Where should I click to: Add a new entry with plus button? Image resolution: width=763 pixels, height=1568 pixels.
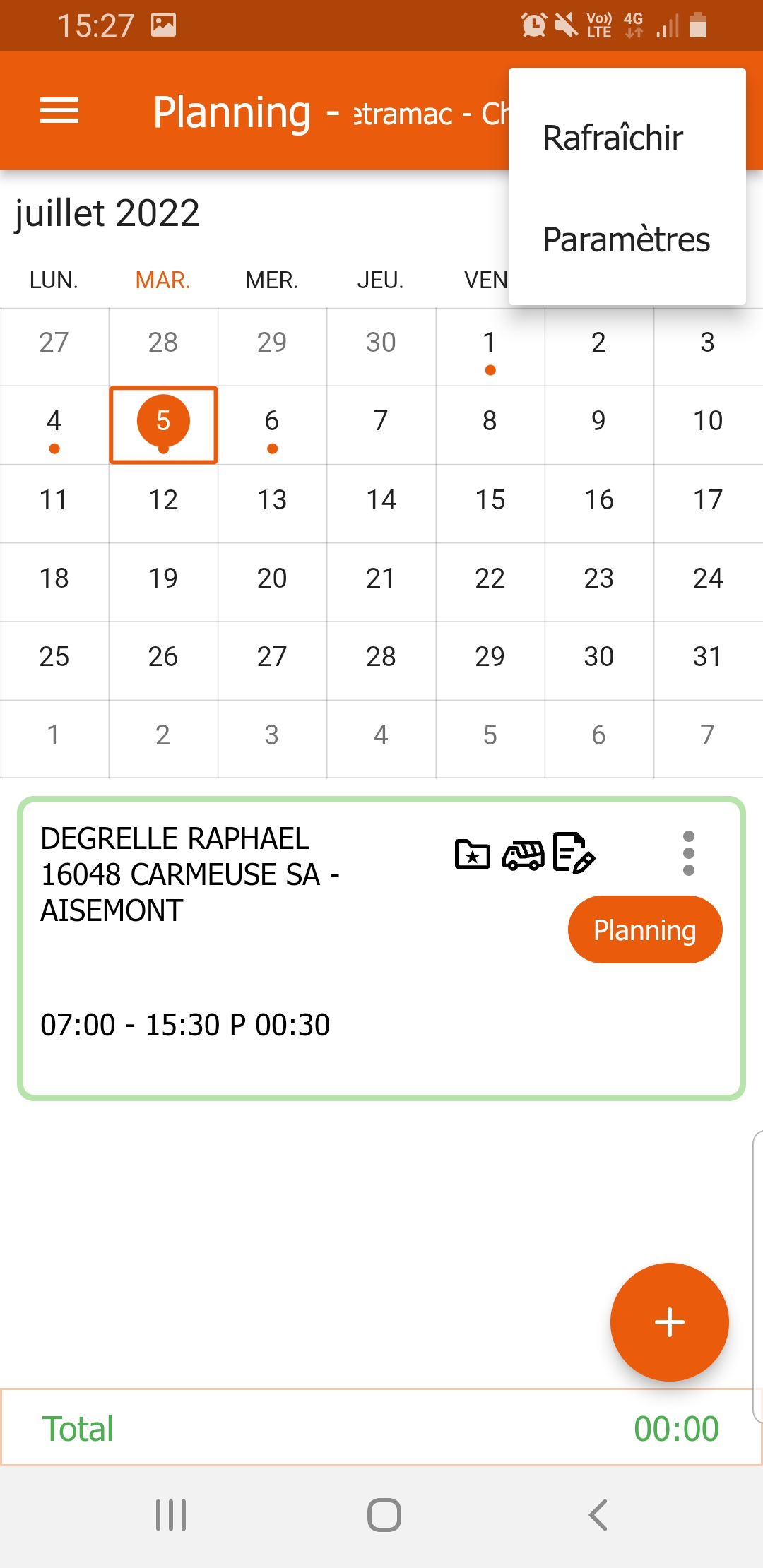669,1321
